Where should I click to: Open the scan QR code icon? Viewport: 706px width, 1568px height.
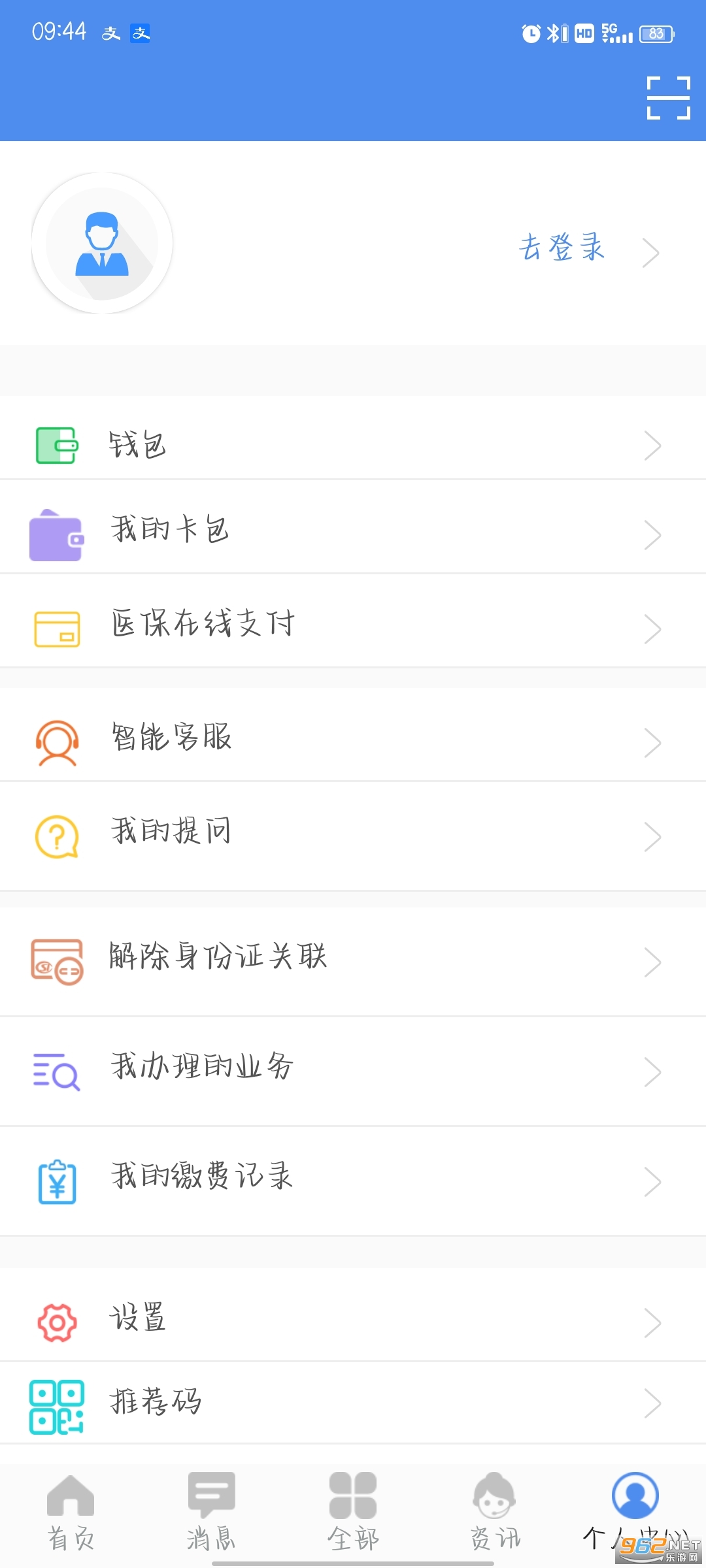click(x=668, y=98)
